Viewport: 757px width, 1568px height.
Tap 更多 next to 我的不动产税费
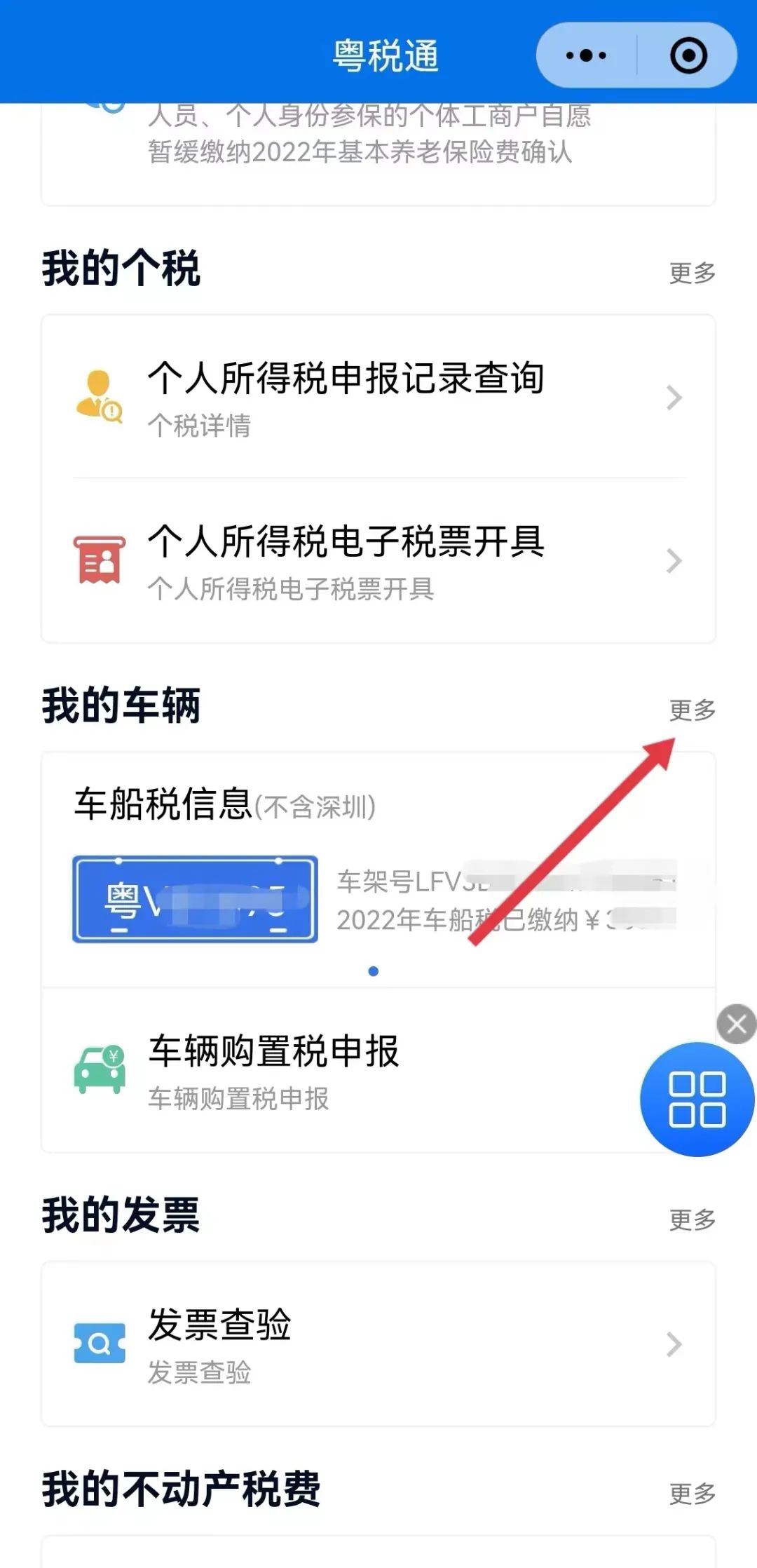click(693, 1494)
